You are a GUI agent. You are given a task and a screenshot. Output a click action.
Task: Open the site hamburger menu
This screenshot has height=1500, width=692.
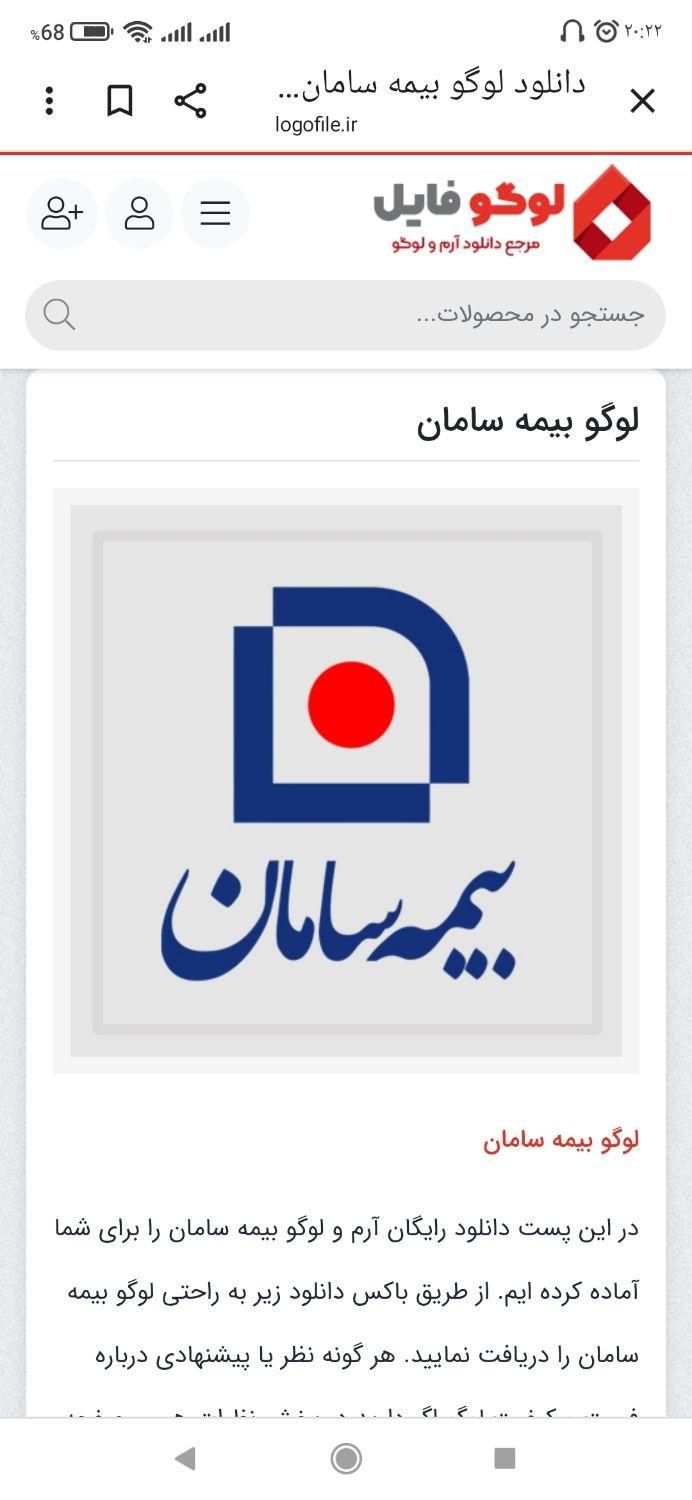[x=215, y=213]
